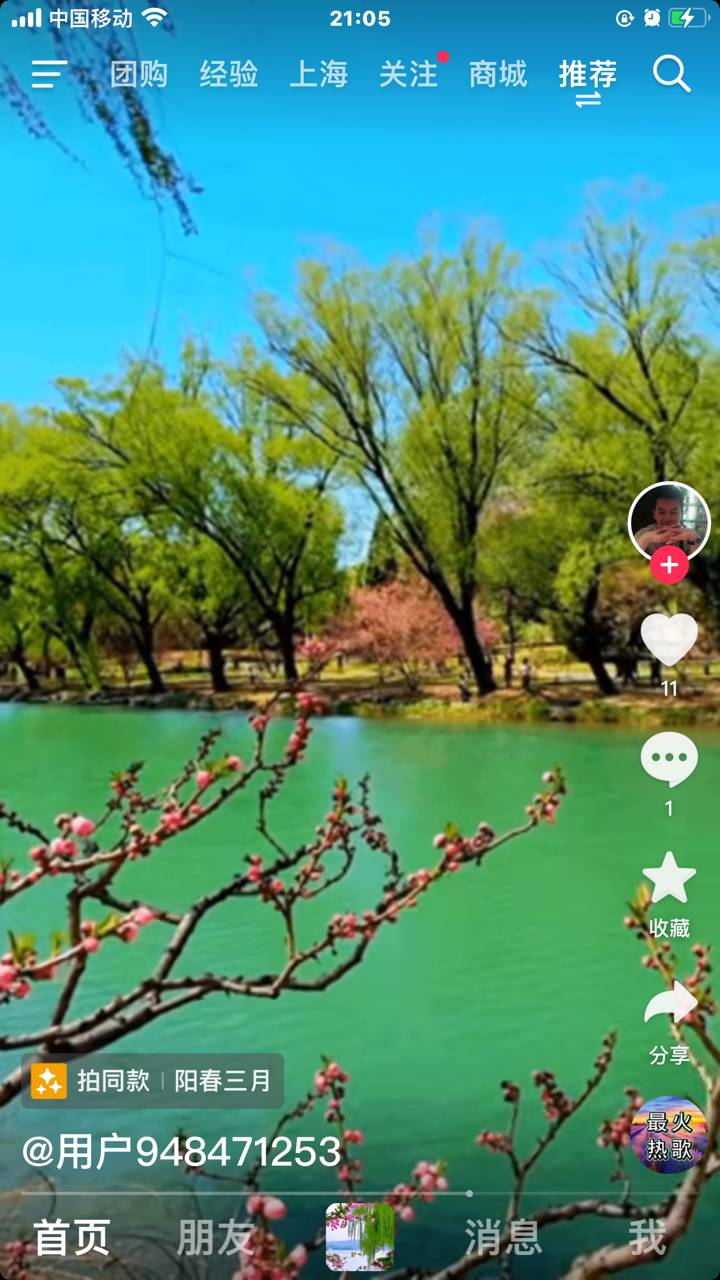Open the 上海 local tab
720x1280 pixels.
point(318,74)
